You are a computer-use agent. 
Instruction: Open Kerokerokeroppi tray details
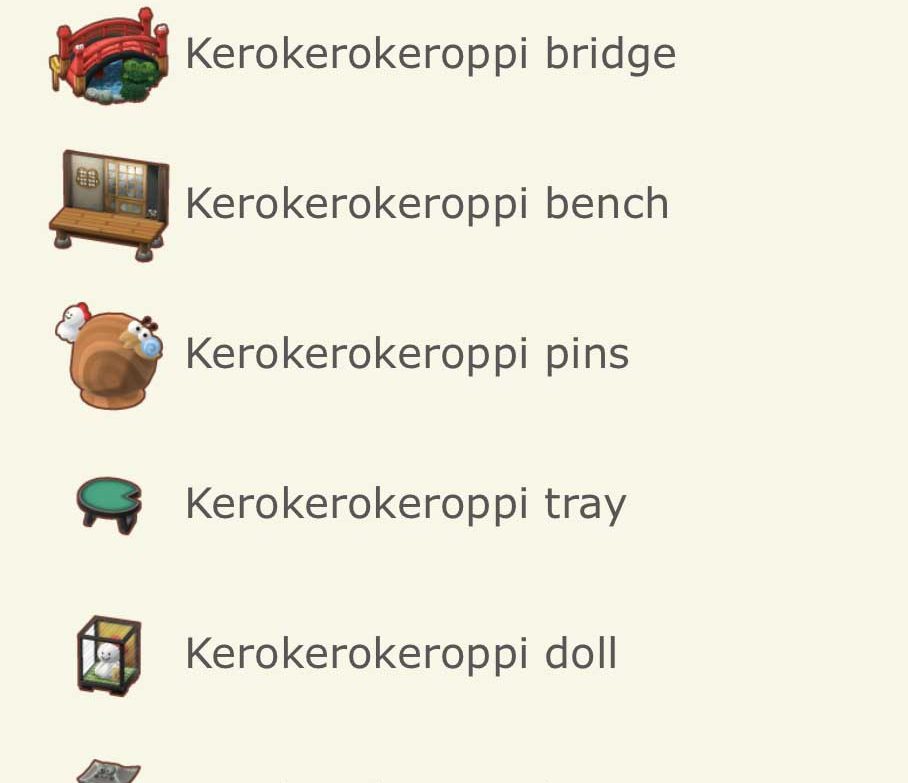[x=405, y=504]
